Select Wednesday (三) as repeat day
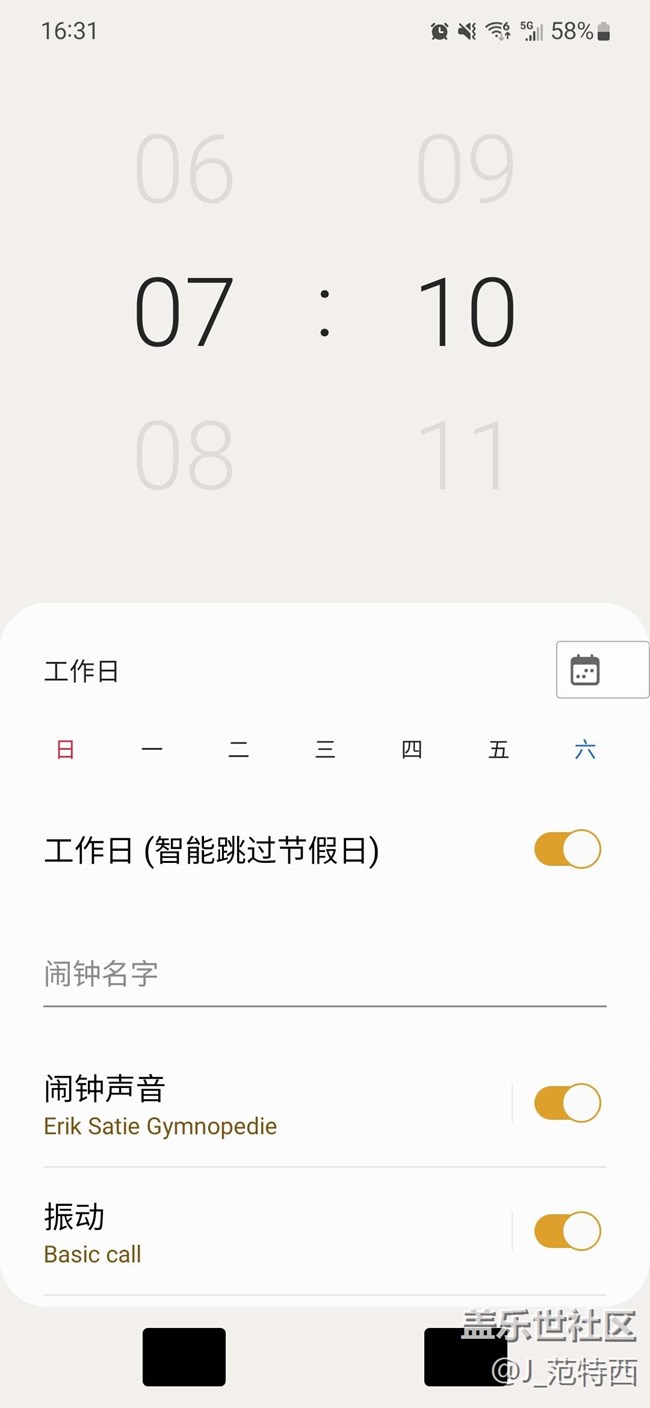 click(x=325, y=750)
